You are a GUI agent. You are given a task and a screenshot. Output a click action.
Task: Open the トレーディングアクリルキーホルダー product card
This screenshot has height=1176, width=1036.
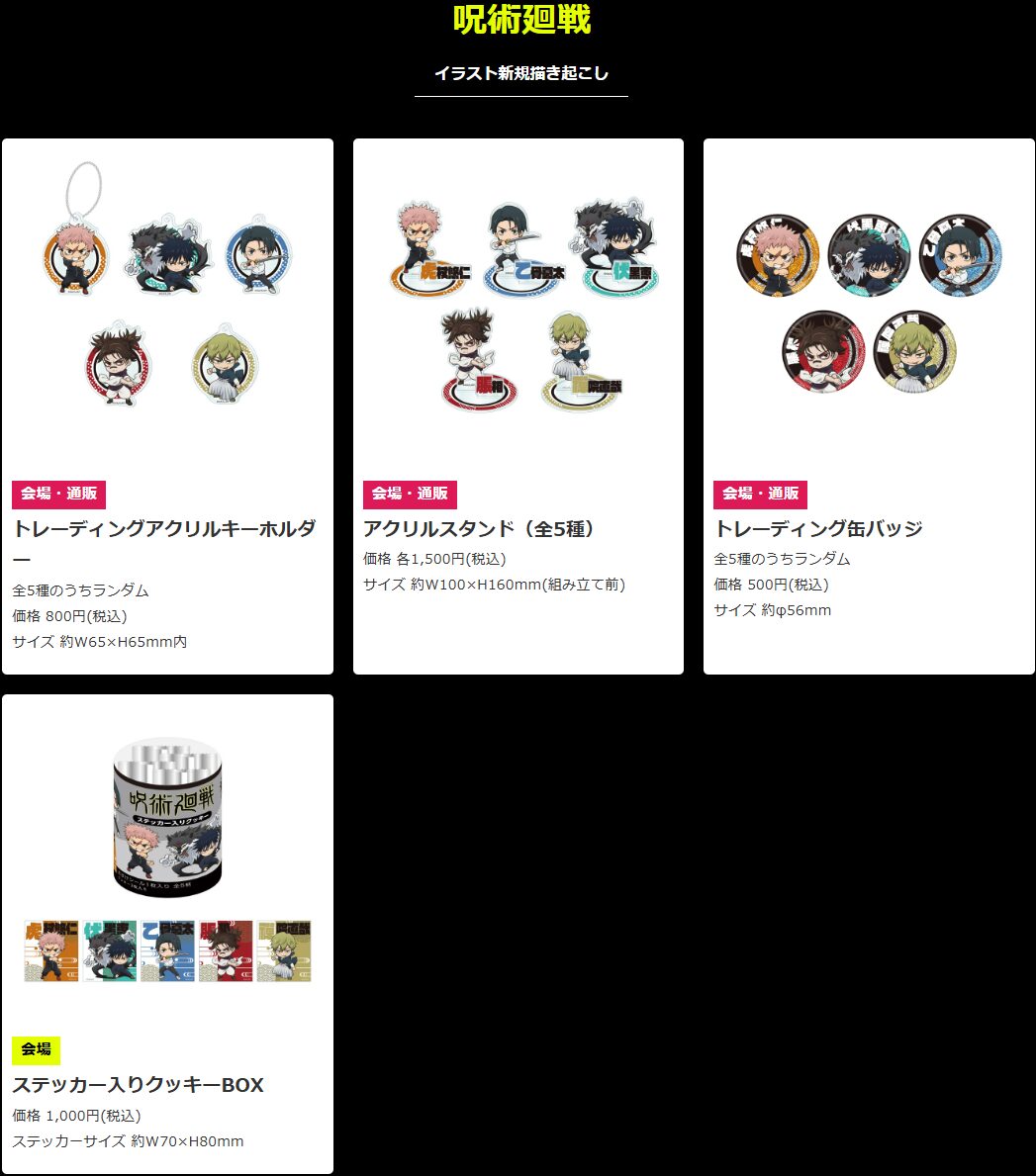pyautogui.click(x=167, y=406)
